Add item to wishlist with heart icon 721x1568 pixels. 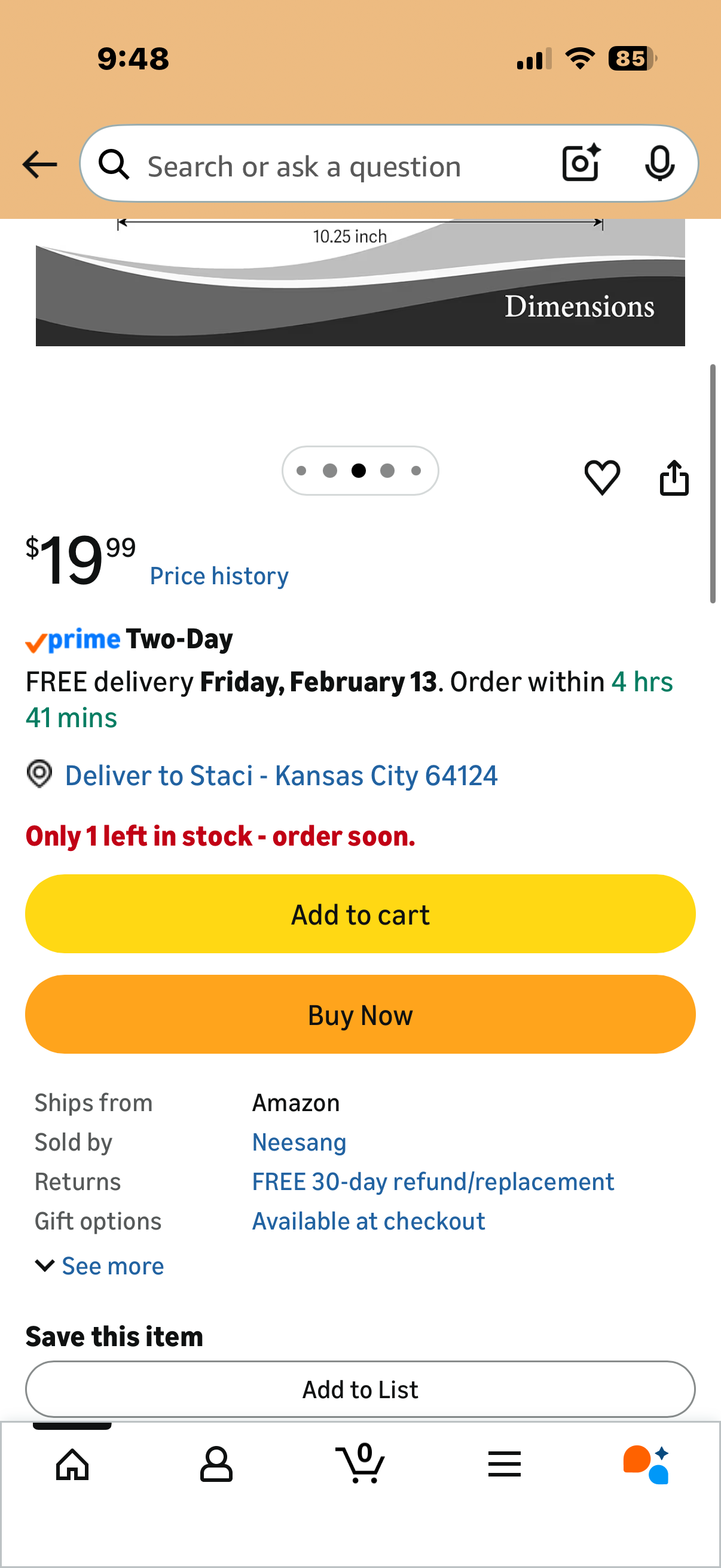coord(602,477)
